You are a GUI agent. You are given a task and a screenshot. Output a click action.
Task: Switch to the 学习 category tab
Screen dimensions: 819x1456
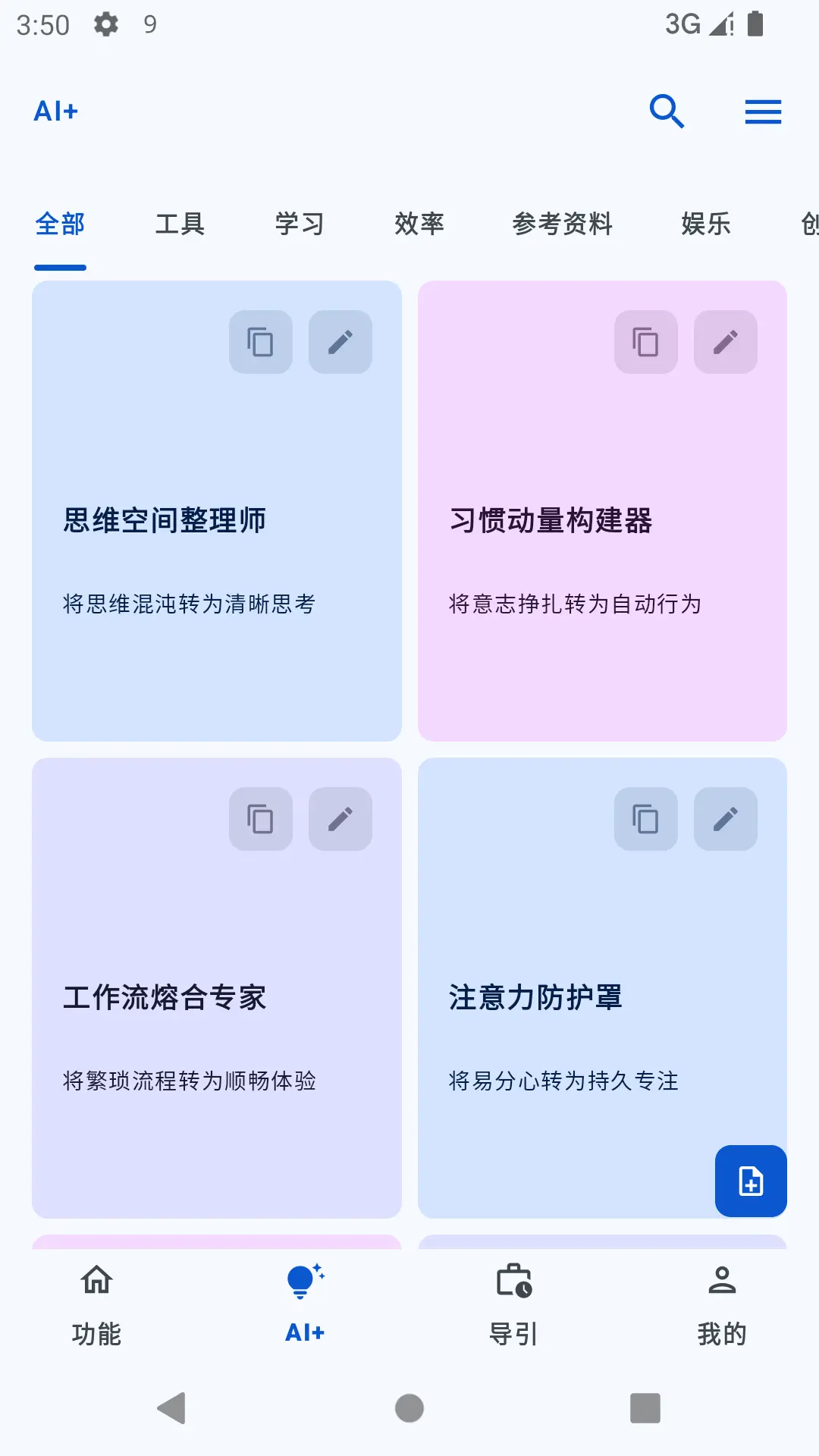point(300,224)
